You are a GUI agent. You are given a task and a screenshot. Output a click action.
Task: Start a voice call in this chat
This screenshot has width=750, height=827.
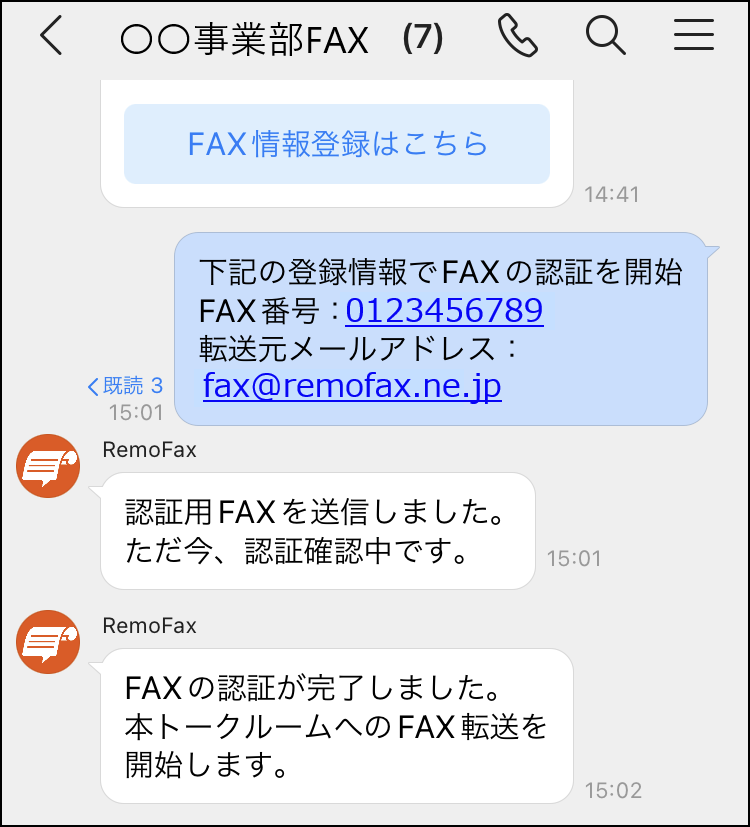[517, 38]
